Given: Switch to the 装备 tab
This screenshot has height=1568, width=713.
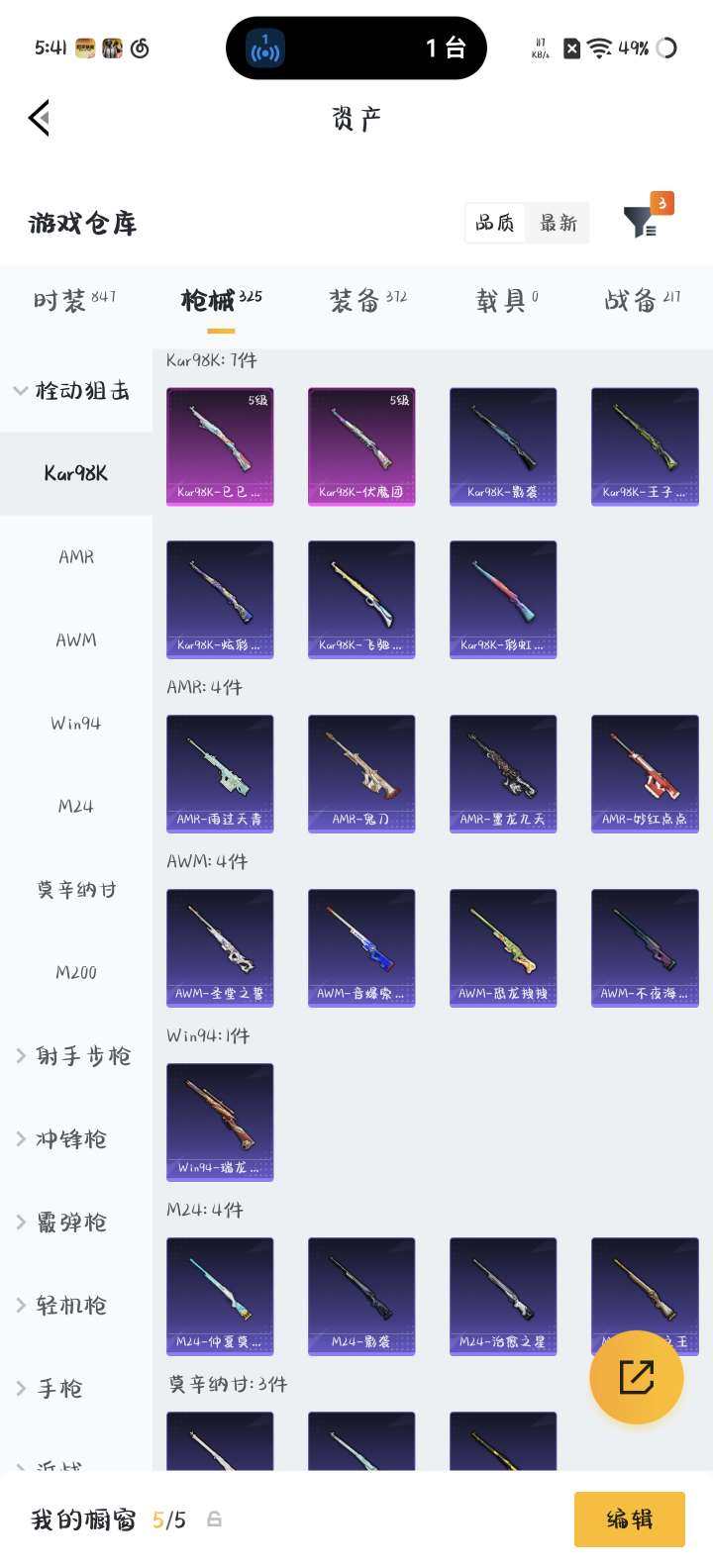Looking at the screenshot, I should point(367,300).
